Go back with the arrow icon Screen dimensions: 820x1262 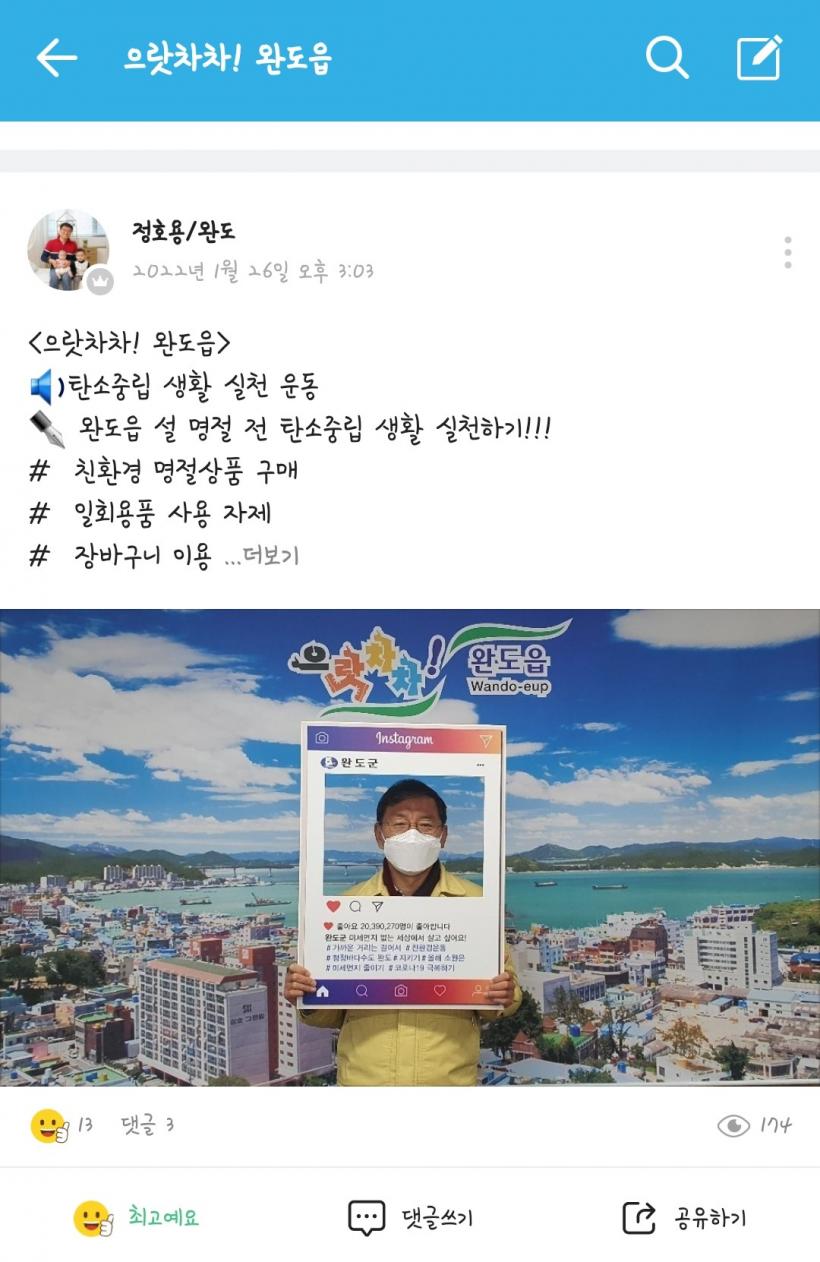pos(57,59)
